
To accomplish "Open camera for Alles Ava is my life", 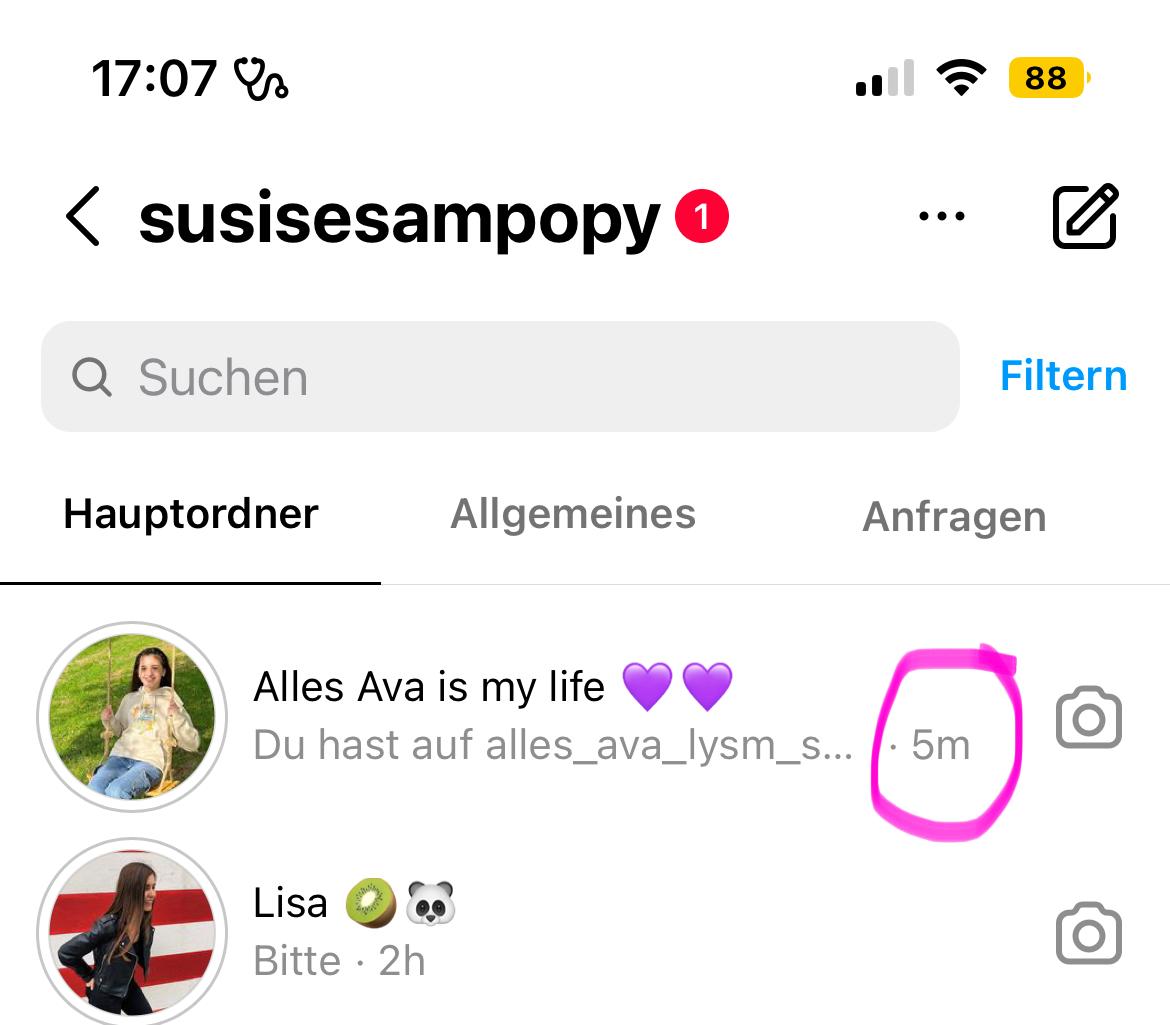I will click(1089, 718).
